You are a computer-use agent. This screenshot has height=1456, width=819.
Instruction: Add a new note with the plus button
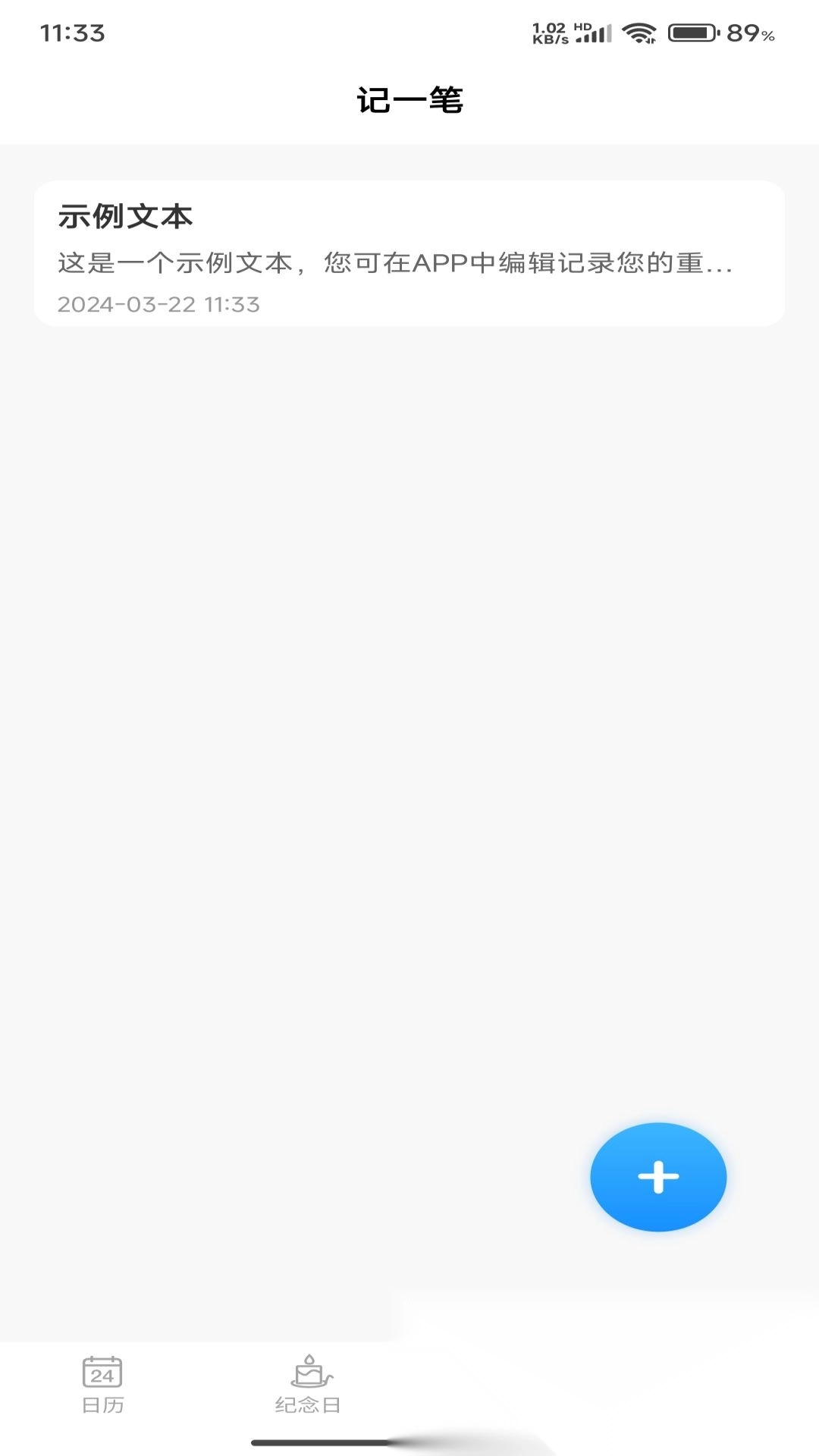[658, 1177]
